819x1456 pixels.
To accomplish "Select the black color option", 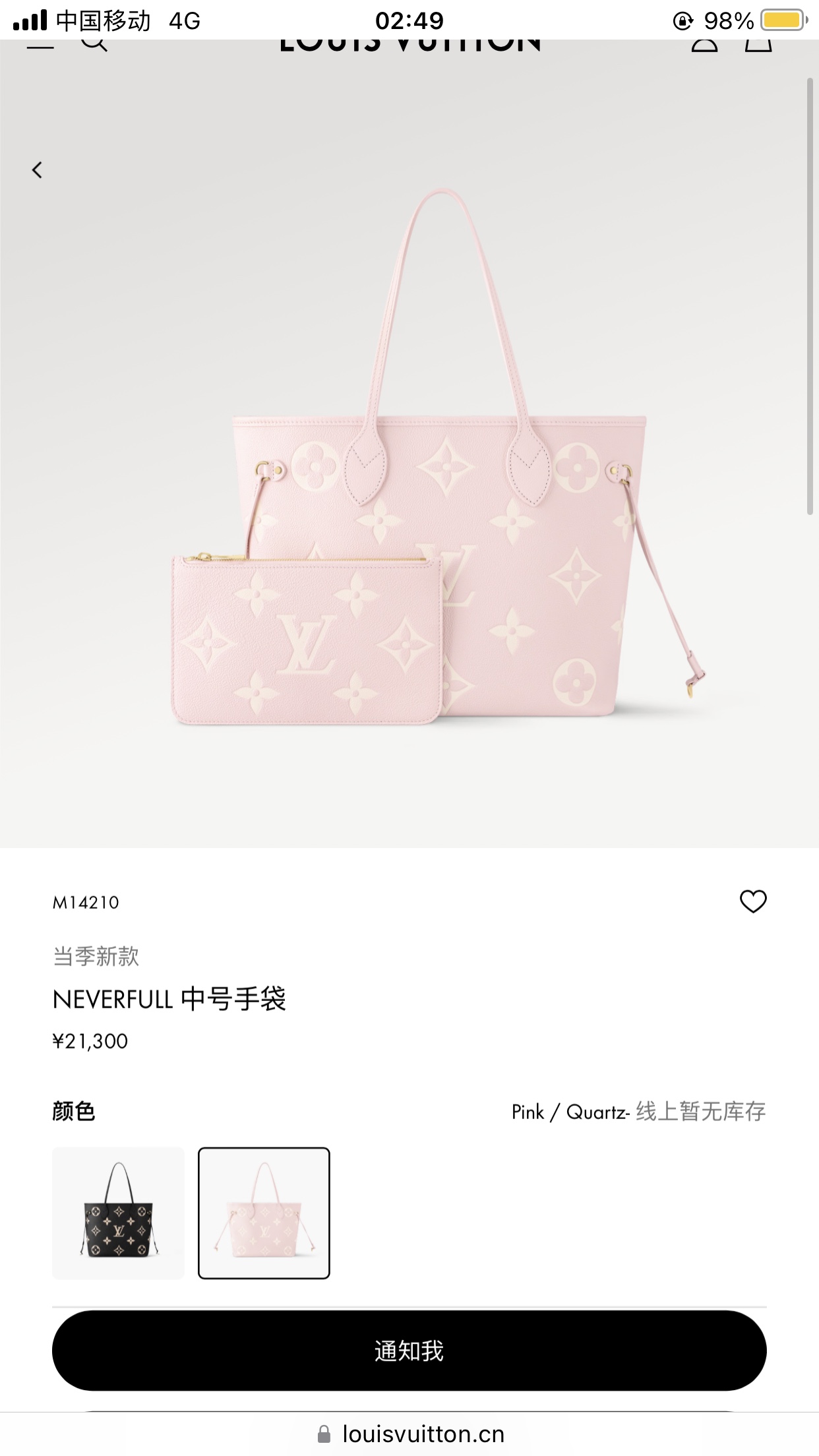I will tap(118, 1213).
